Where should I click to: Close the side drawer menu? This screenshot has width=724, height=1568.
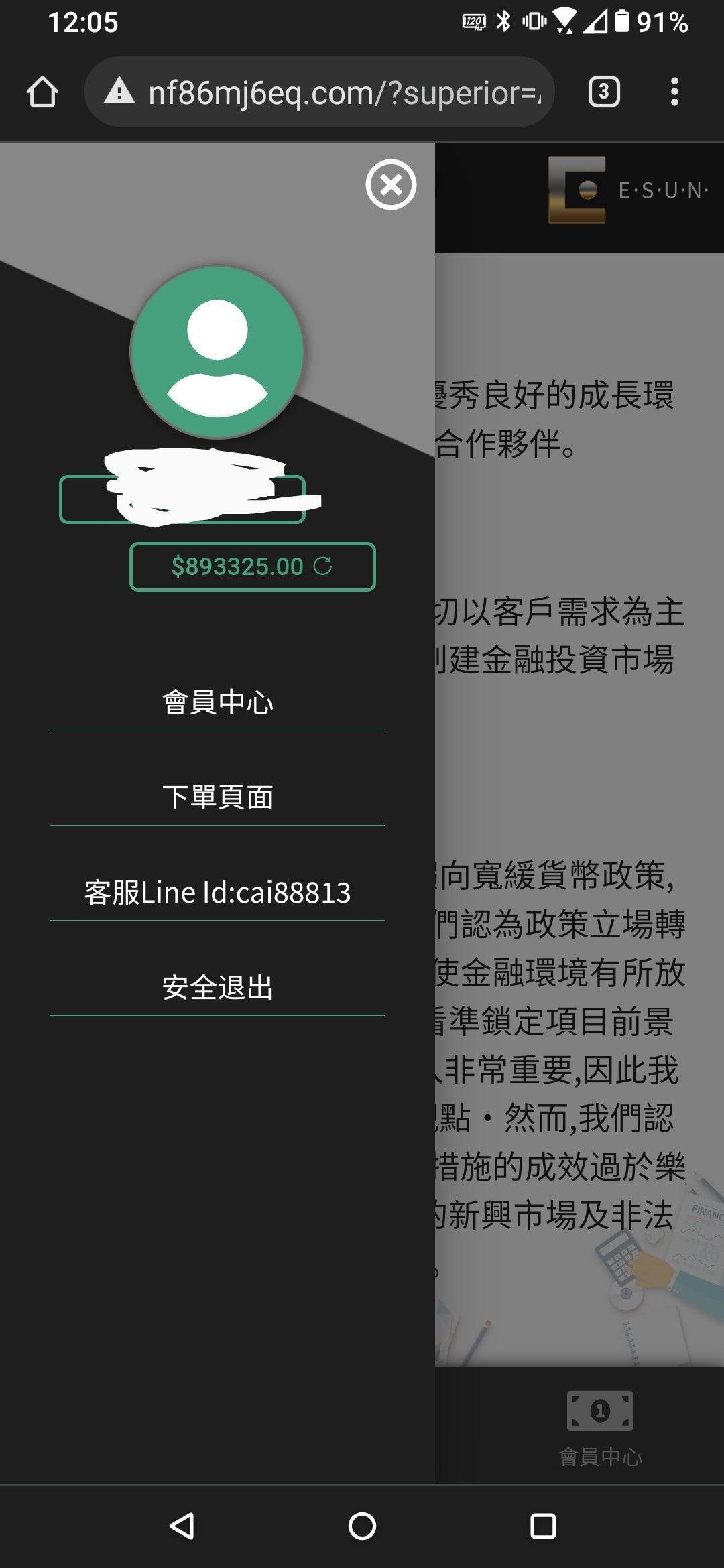click(391, 184)
